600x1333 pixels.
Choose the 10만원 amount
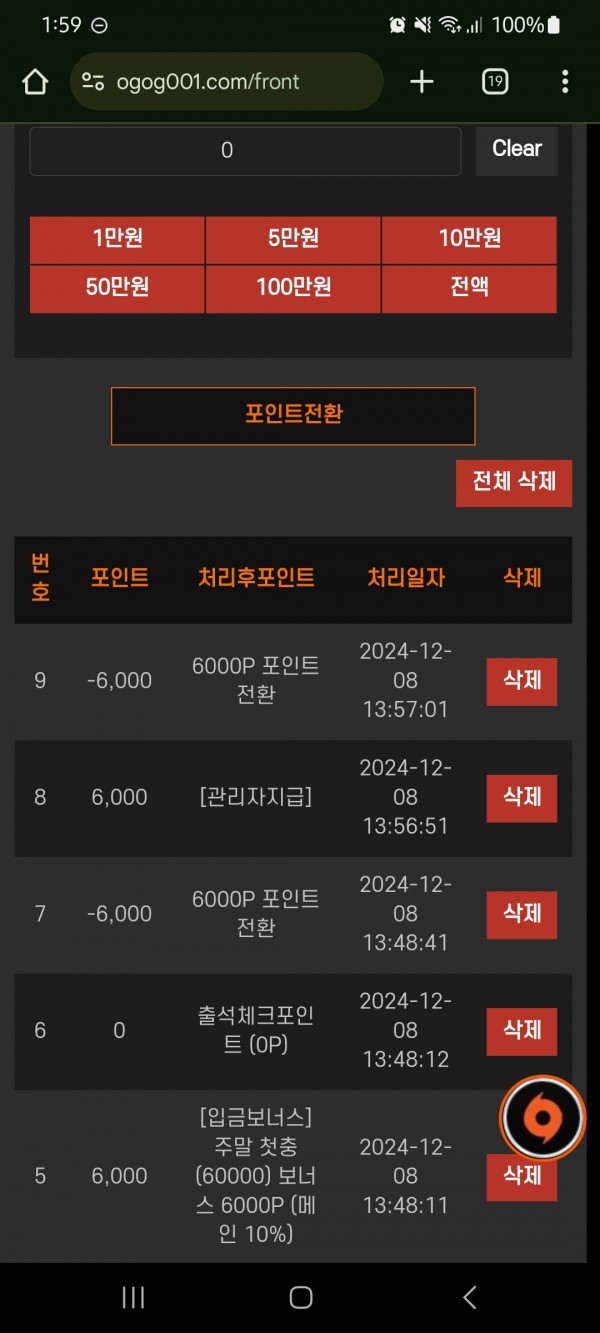click(469, 239)
